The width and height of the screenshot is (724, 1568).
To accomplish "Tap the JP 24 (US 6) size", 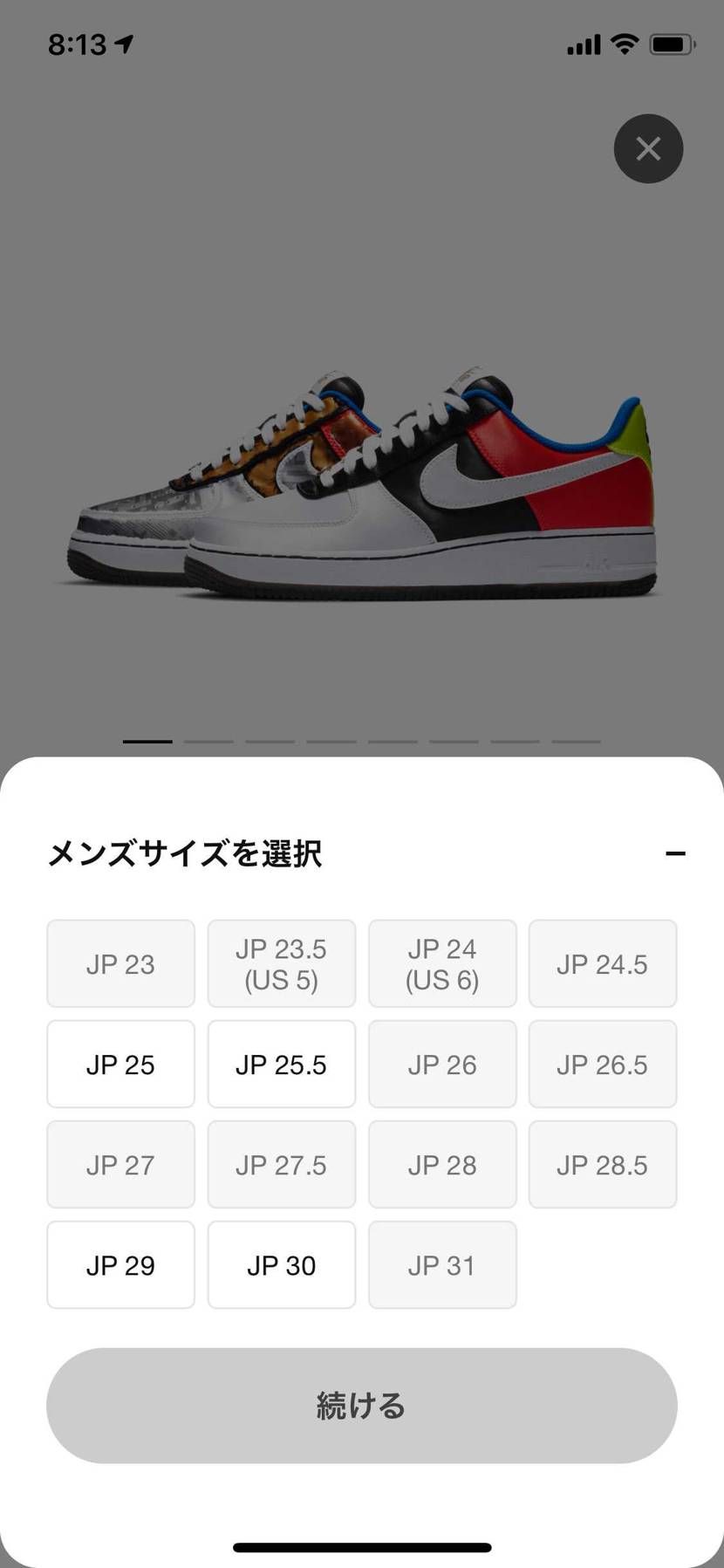I will pos(442,963).
